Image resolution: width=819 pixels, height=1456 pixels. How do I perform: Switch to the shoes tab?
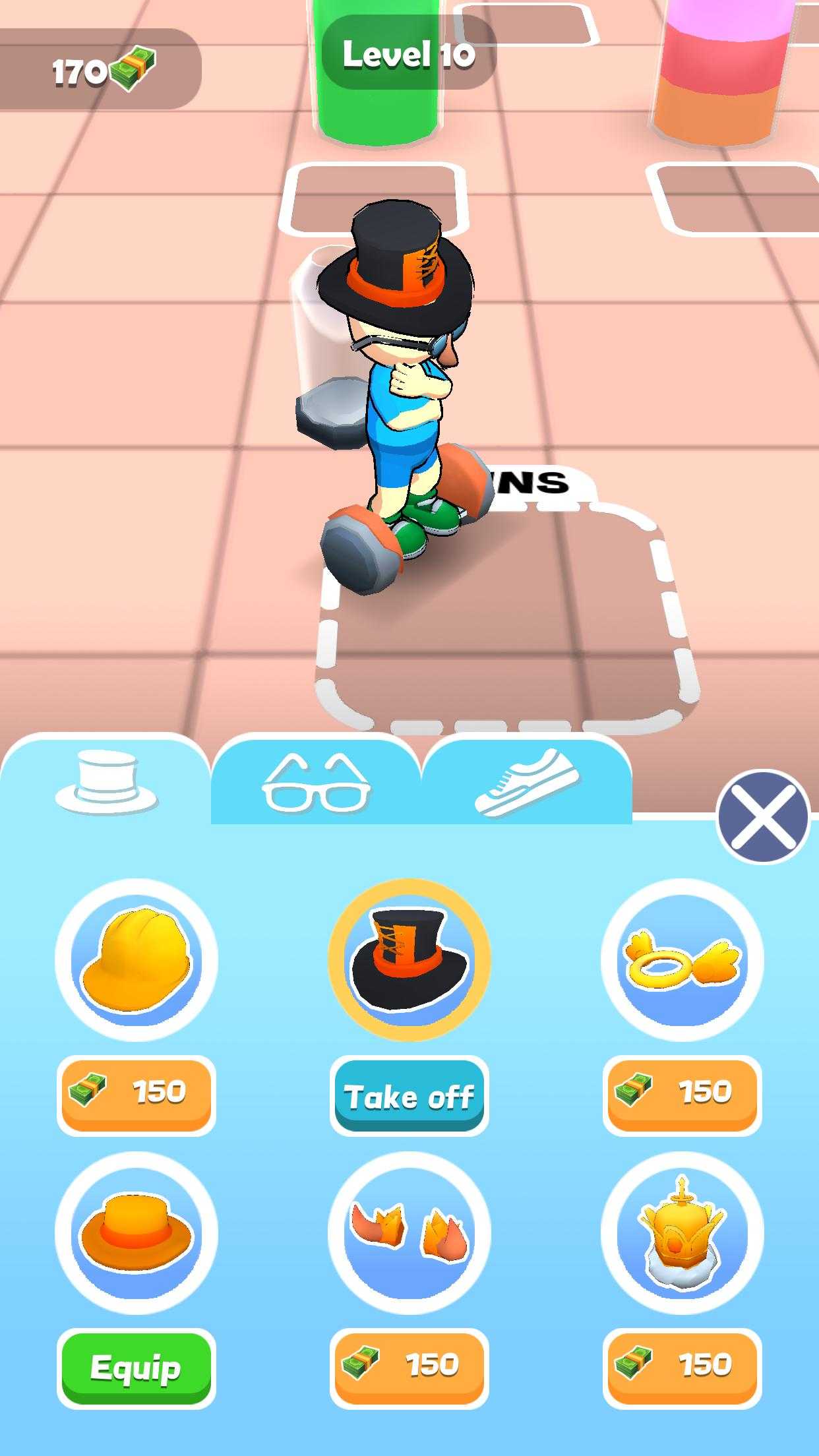click(526, 782)
